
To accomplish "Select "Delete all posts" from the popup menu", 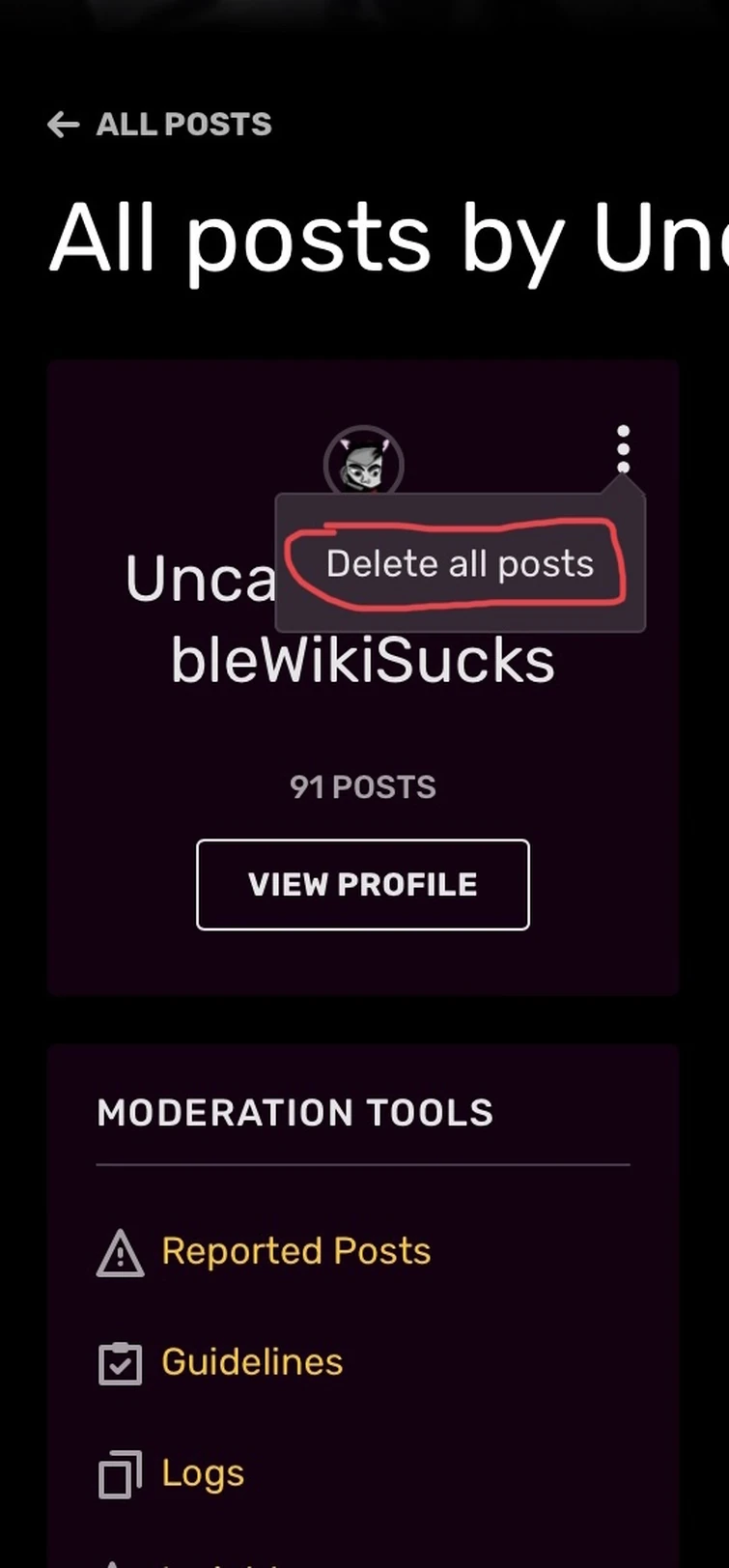I will pyautogui.click(x=460, y=563).
